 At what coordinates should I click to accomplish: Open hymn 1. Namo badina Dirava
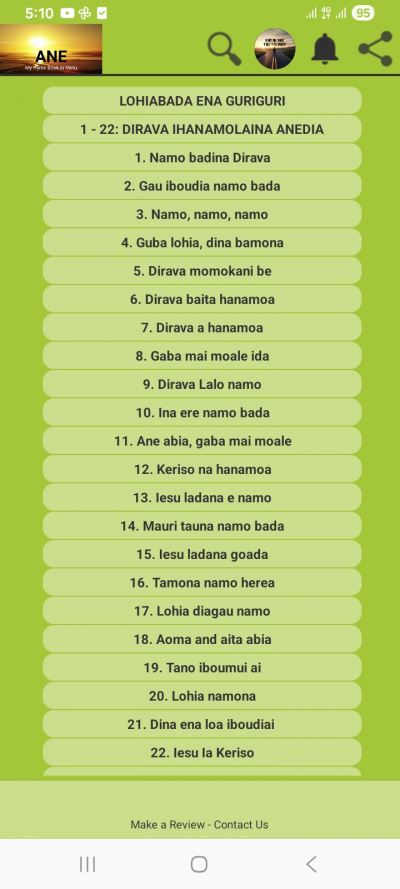202,158
